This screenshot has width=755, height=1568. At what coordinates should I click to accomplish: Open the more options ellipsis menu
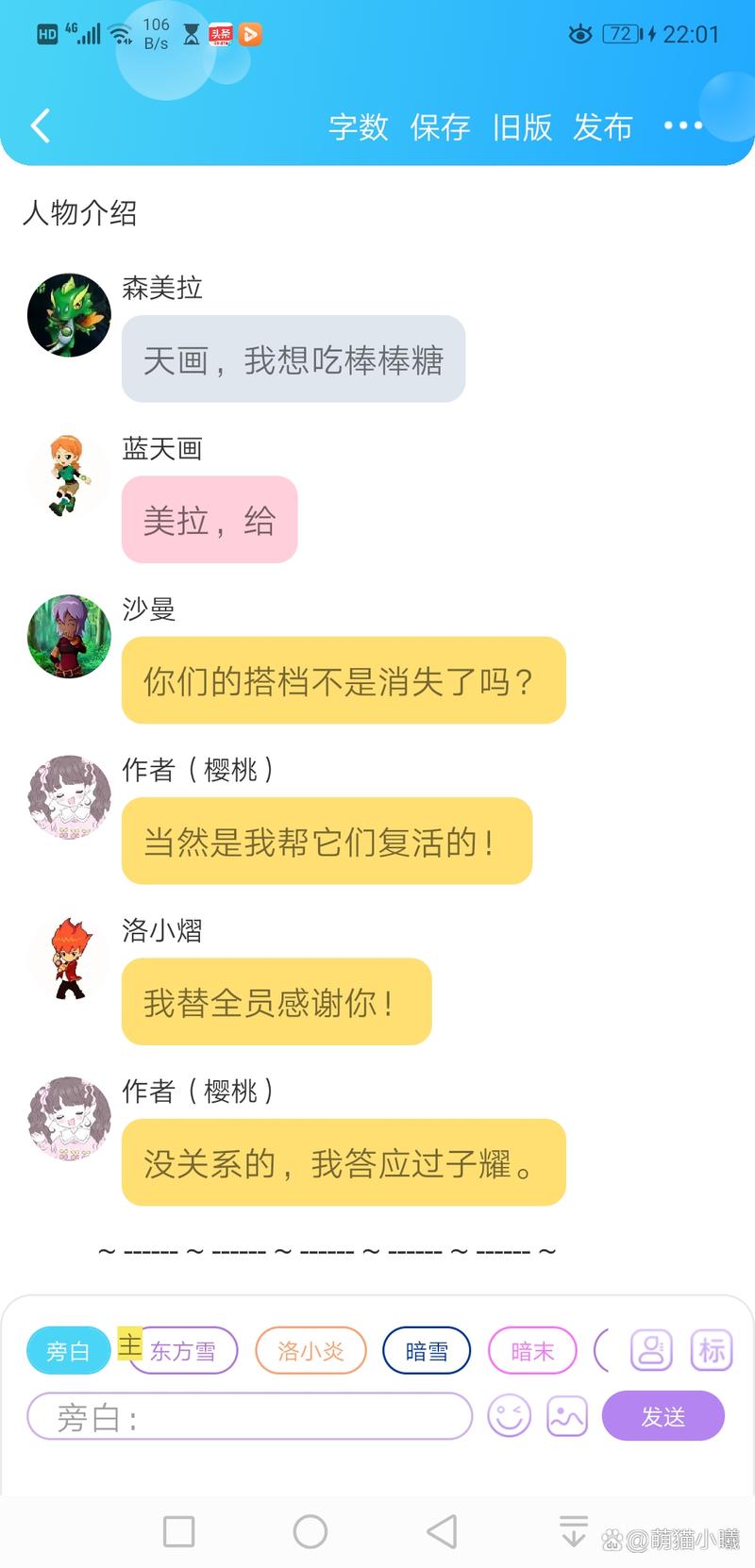coord(683,125)
